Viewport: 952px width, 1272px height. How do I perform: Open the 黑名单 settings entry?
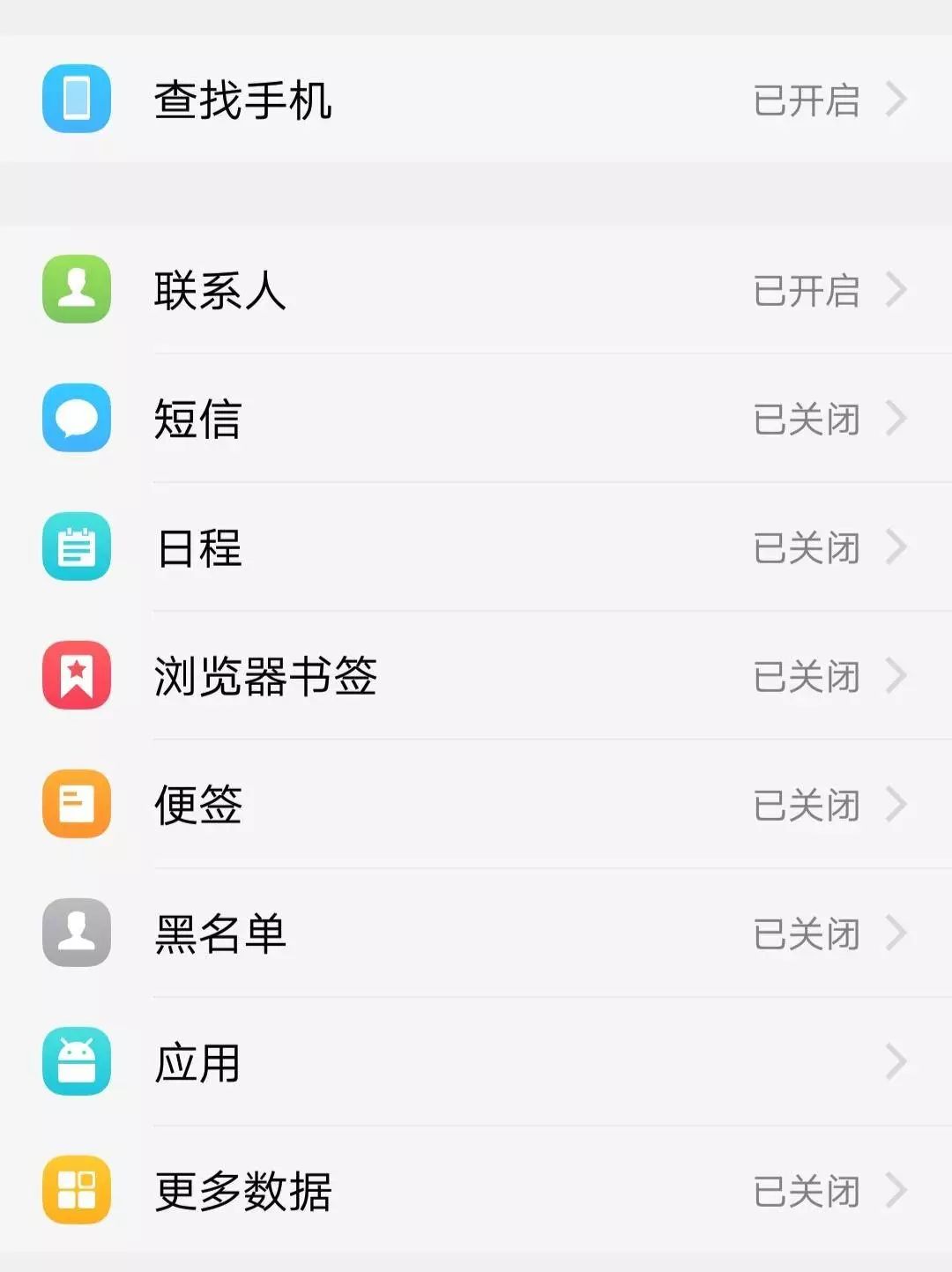[476, 934]
